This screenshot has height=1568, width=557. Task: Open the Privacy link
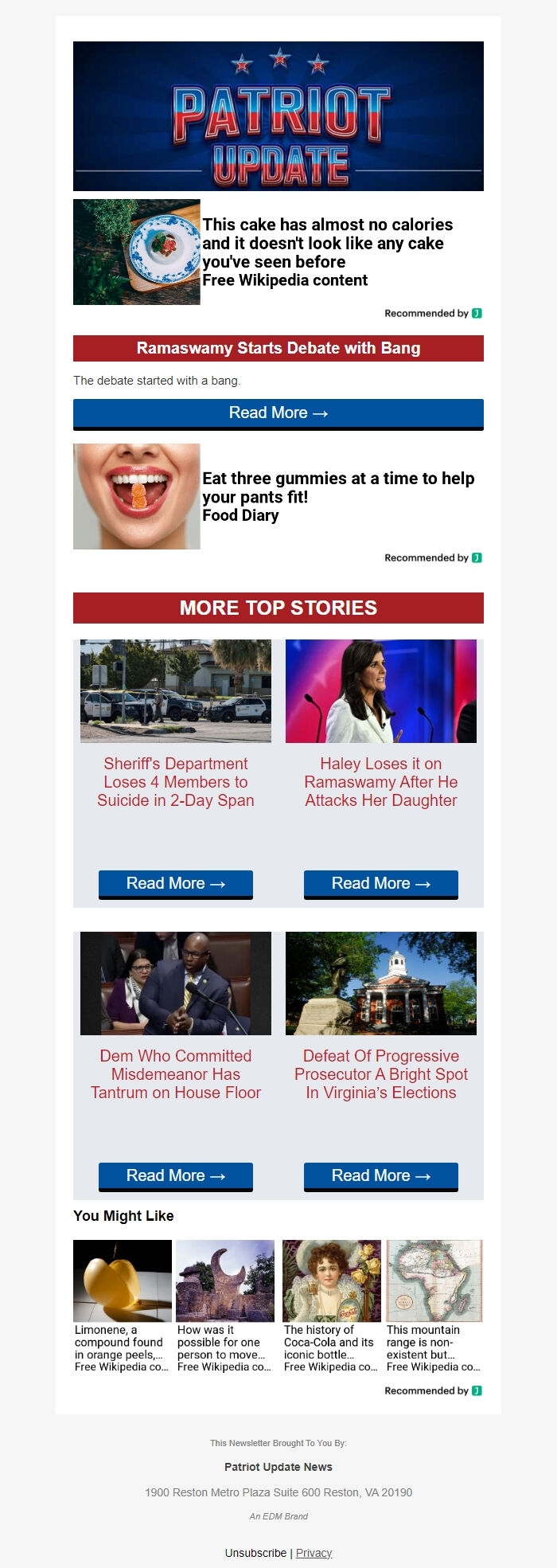(x=314, y=1553)
